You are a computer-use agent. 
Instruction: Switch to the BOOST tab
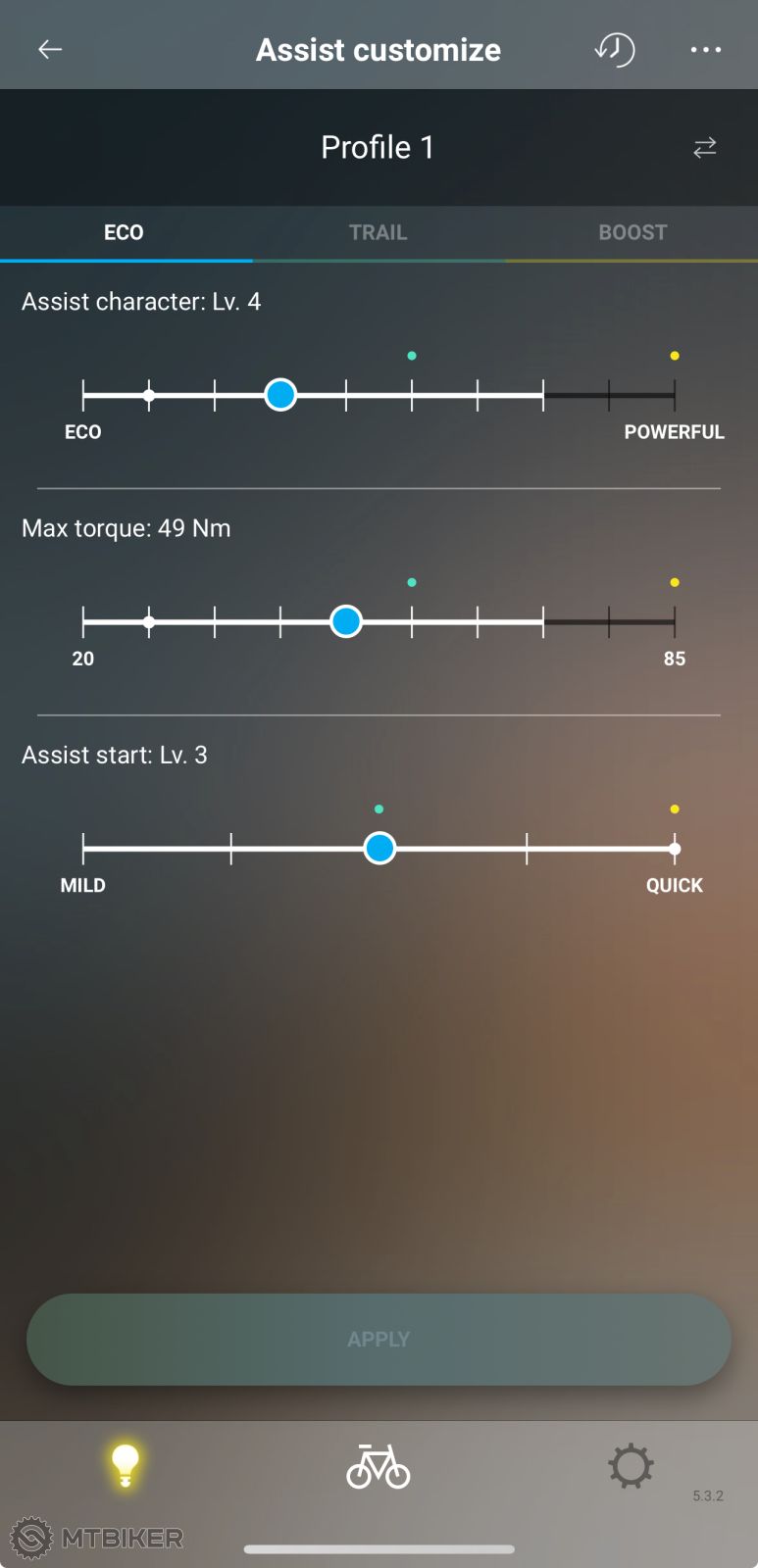coord(632,233)
